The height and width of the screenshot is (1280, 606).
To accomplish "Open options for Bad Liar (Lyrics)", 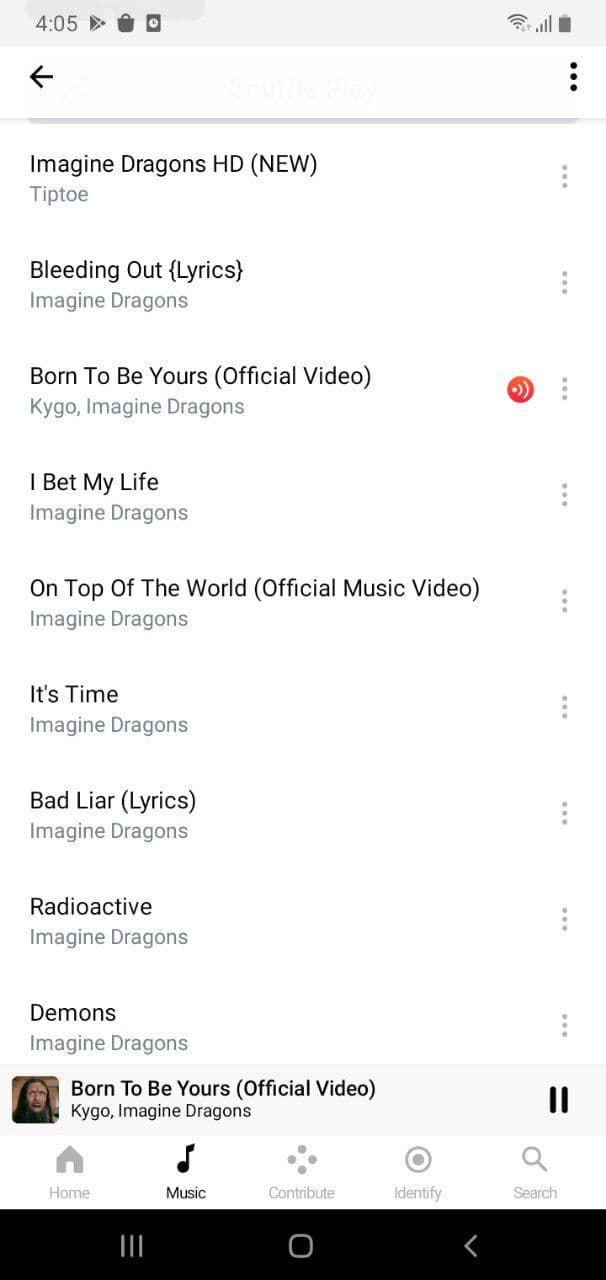I will tap(564, 813).
